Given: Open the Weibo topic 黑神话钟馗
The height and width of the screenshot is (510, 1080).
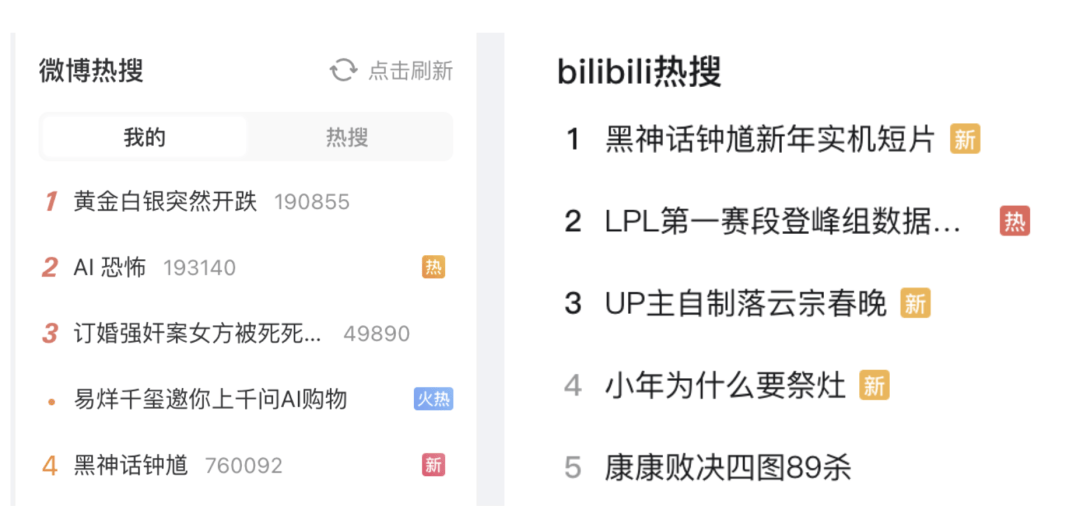Looking at the screenshot, I should 131,466.
